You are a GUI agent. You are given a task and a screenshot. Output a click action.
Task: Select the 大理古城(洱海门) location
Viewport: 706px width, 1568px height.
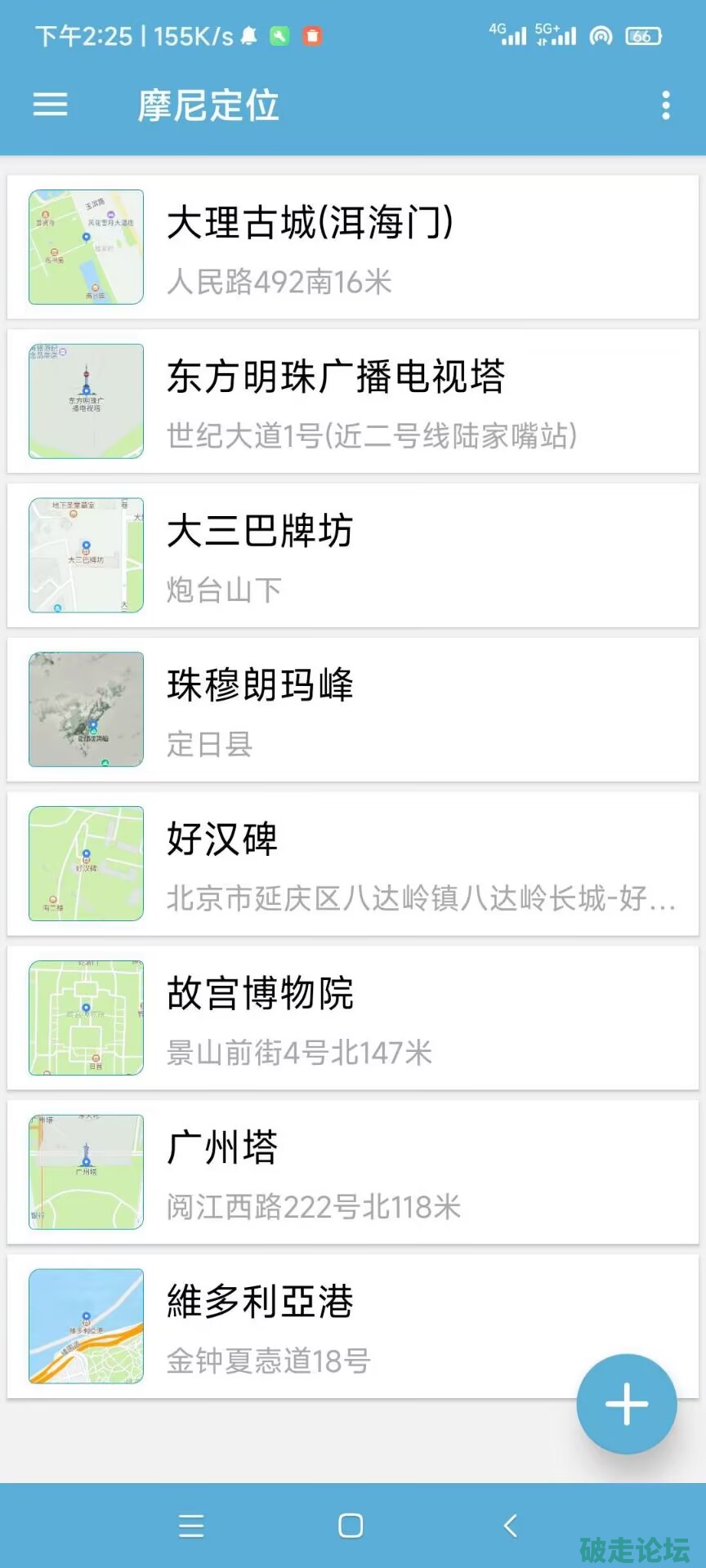point(353,247)
